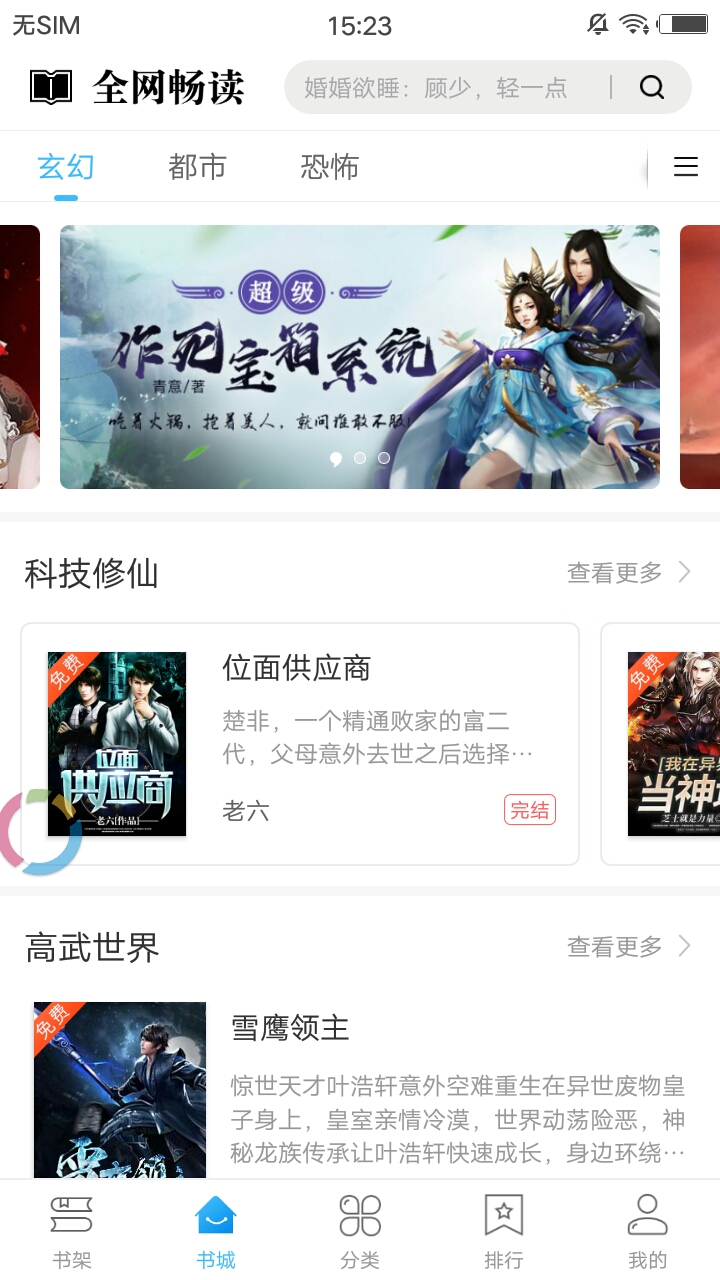Tap the bookstore 书城 home icon
Viewport: 720px width, 1280px height.
coord(215,1215)
